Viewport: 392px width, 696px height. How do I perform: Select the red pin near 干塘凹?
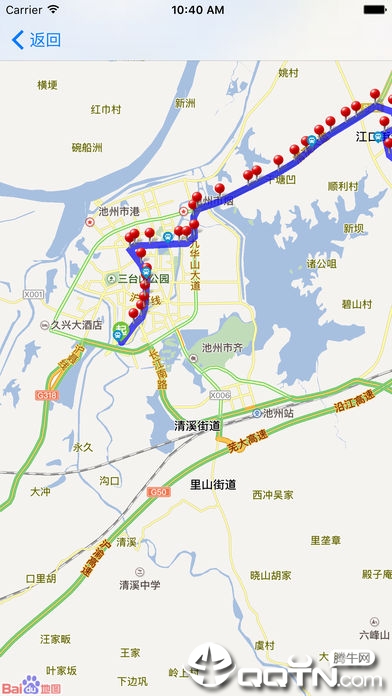point(278,160)
